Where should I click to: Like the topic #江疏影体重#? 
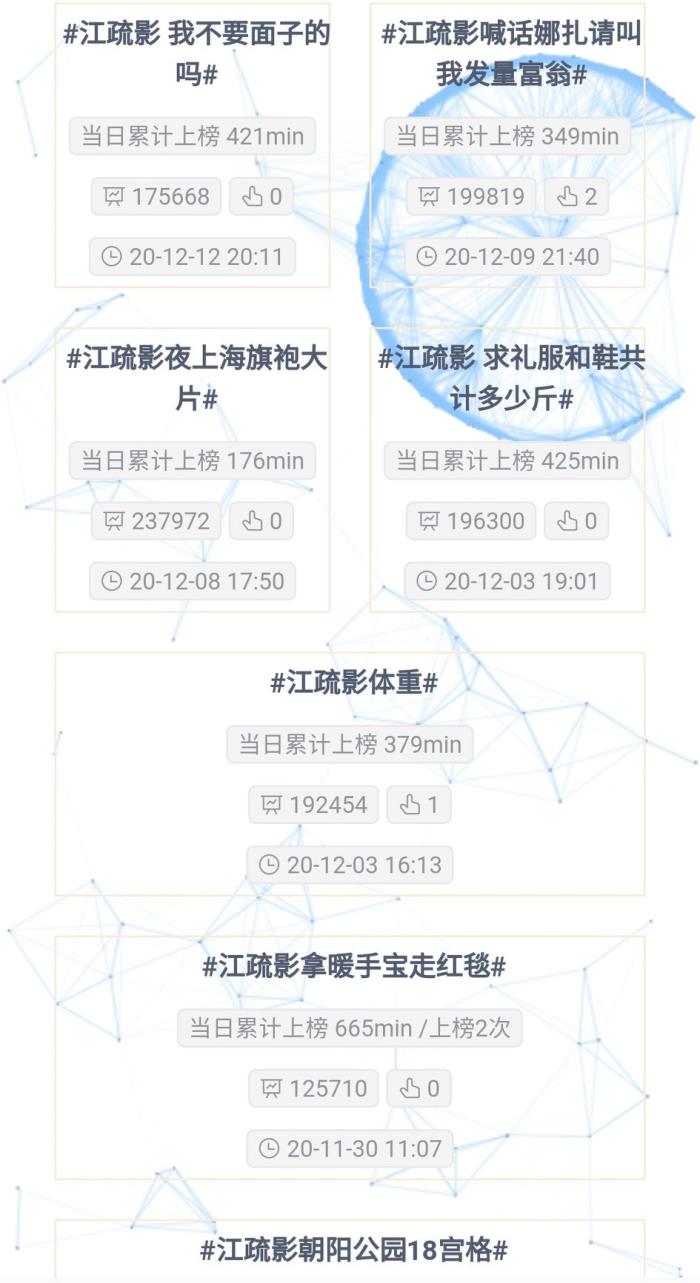tap(420, 805)
